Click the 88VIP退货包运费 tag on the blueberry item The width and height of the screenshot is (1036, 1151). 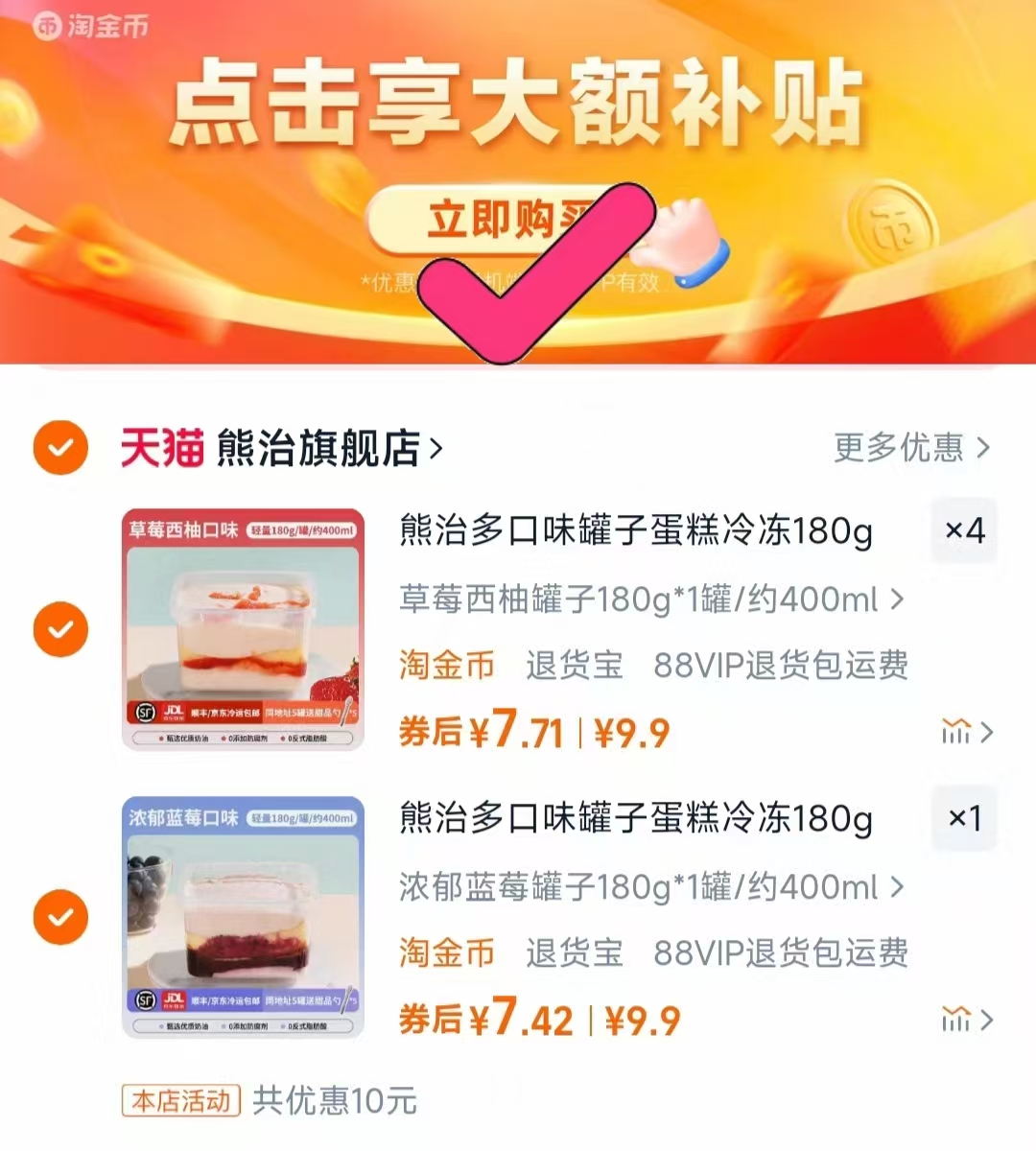(783, 953)
